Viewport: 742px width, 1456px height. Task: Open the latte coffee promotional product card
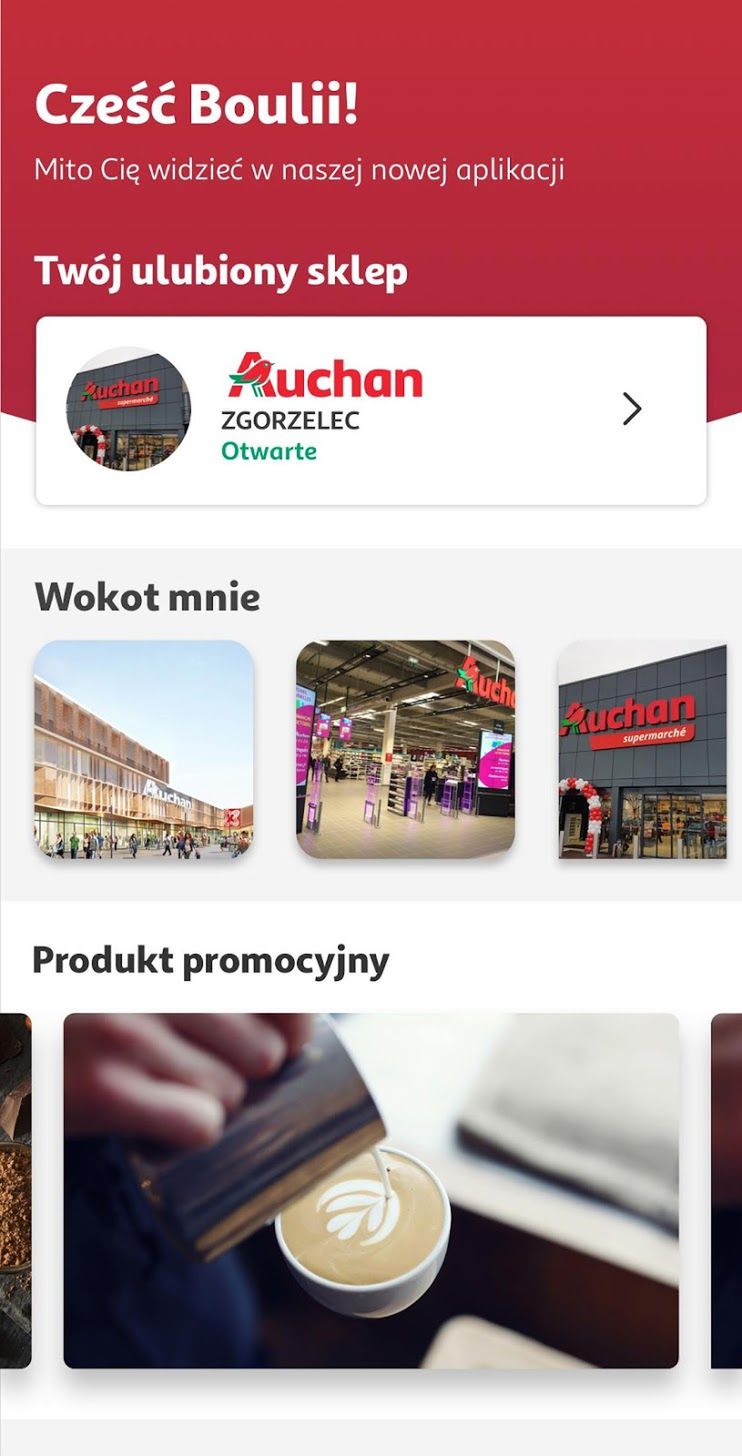(371, 1190)
